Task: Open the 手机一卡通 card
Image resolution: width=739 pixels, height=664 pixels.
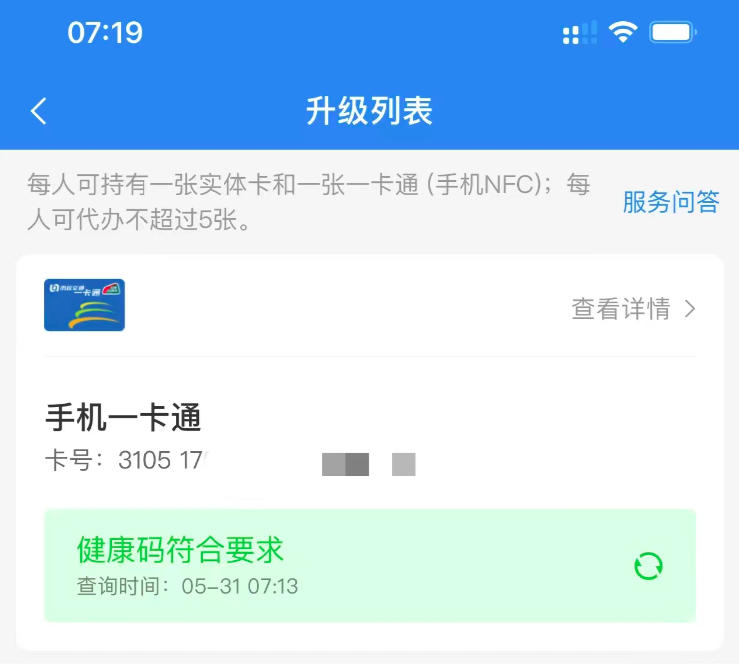Action: pos(124,418)
